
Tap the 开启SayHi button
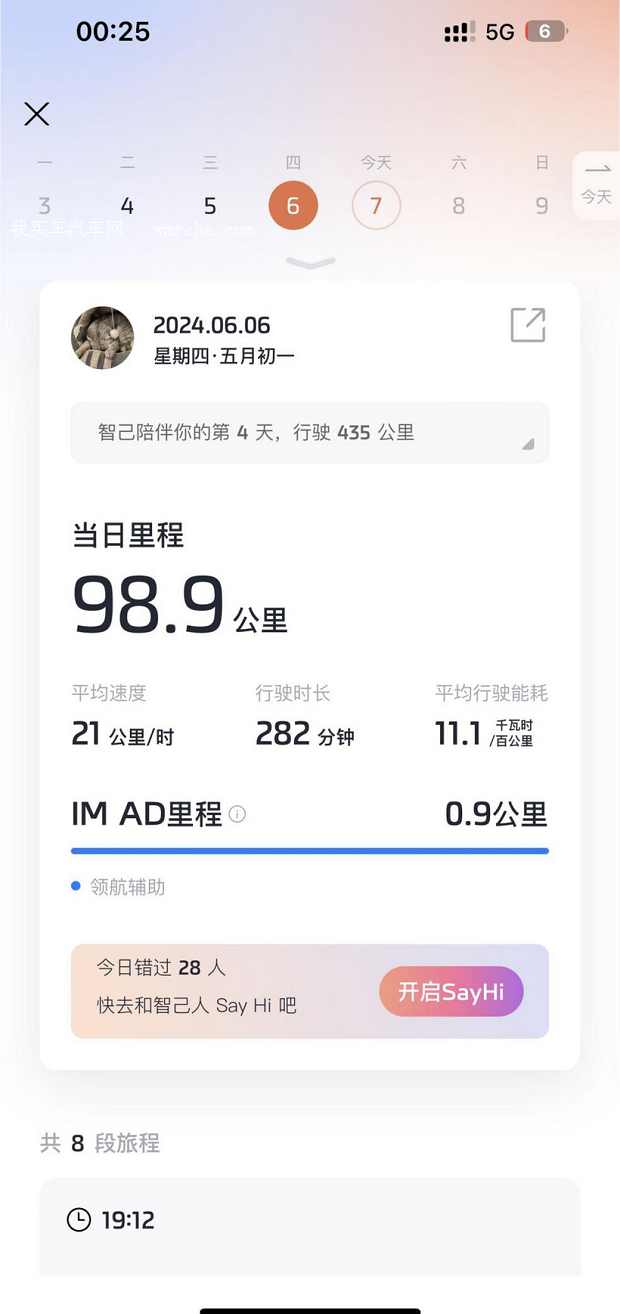point(451,992)
